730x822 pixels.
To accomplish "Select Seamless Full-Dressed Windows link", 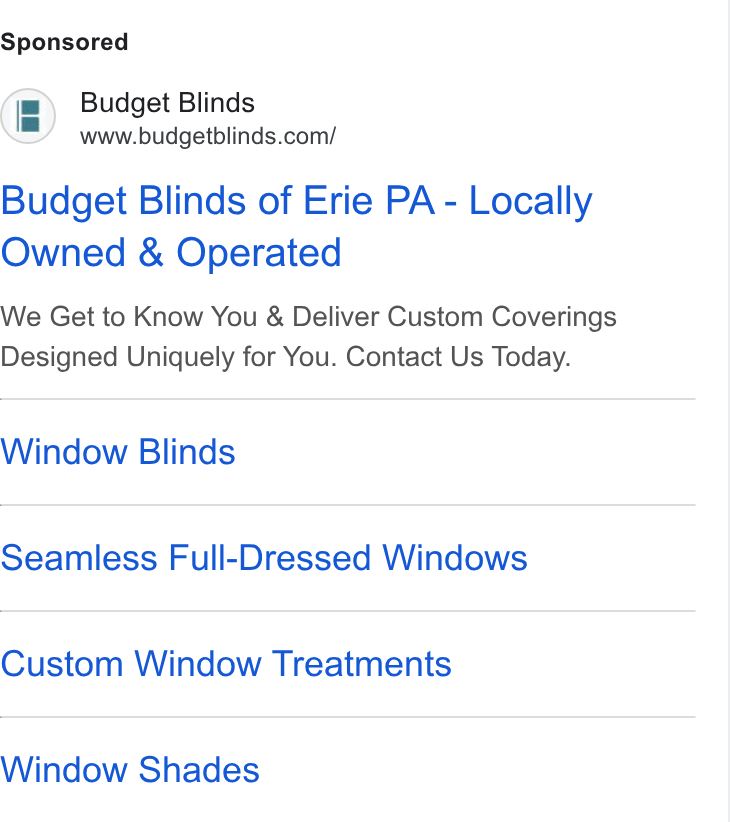I will click(264, 558).
